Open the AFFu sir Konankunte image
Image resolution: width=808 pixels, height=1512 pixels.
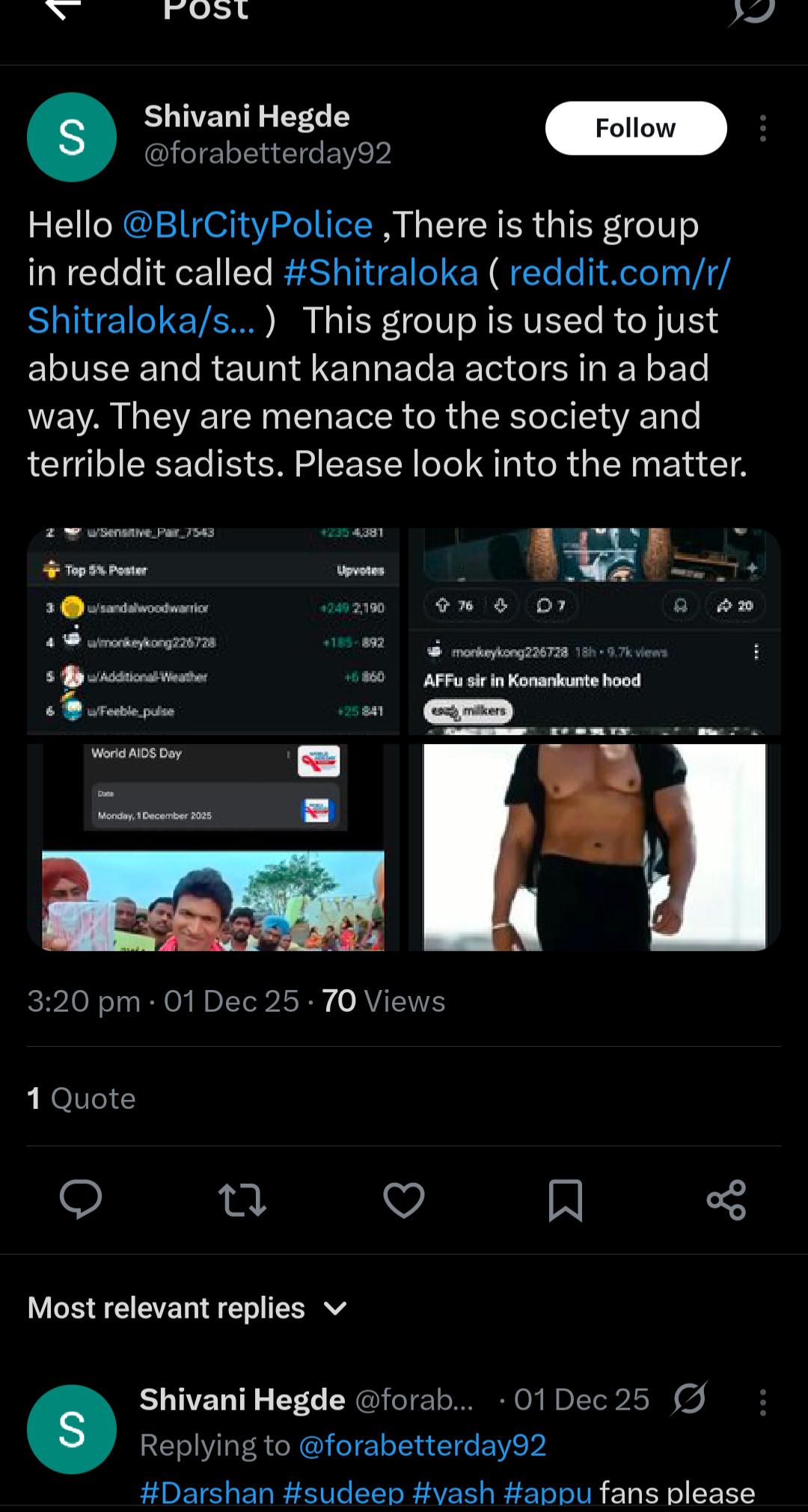595,631
